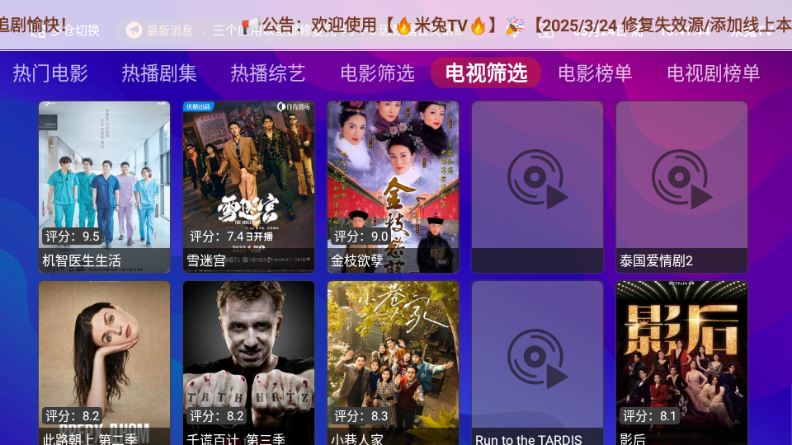792x445 pixels.
Task: Open the 泰国爱情剧2 card
Action: pyautogui.click(x=681, y=186)
